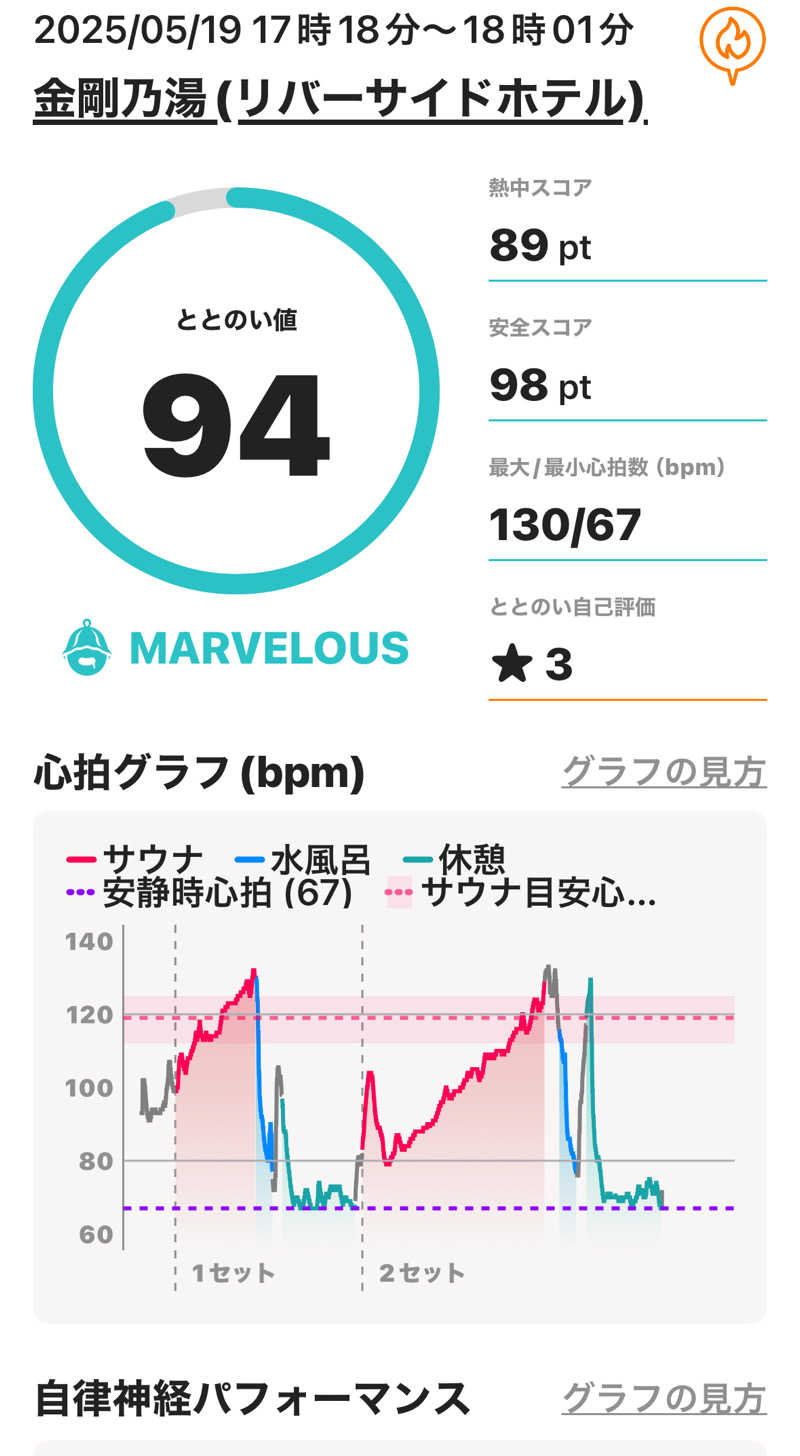Tap the orange flame icon
Image resolution: width=800 pixels, height=1456 pixels.
click(732, 43)
